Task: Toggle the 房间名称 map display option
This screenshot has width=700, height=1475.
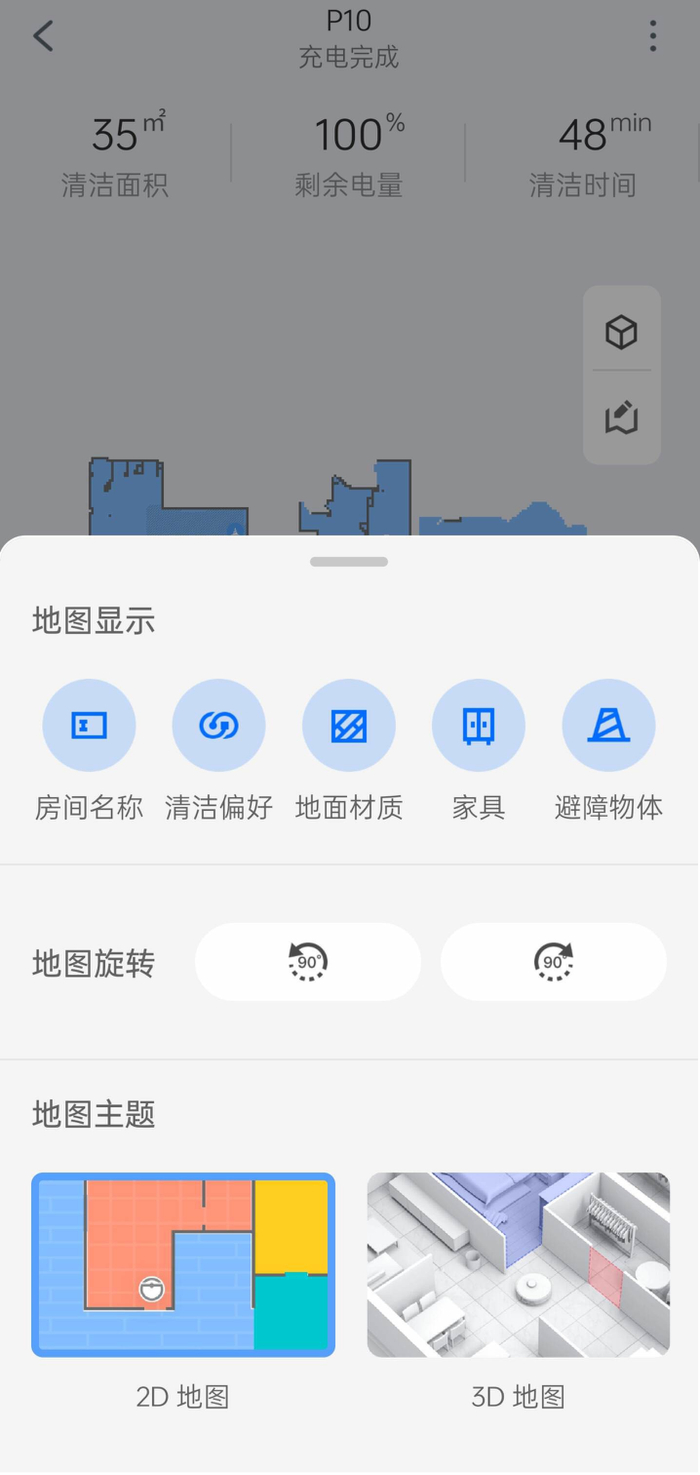Action: tap(89, 726)
